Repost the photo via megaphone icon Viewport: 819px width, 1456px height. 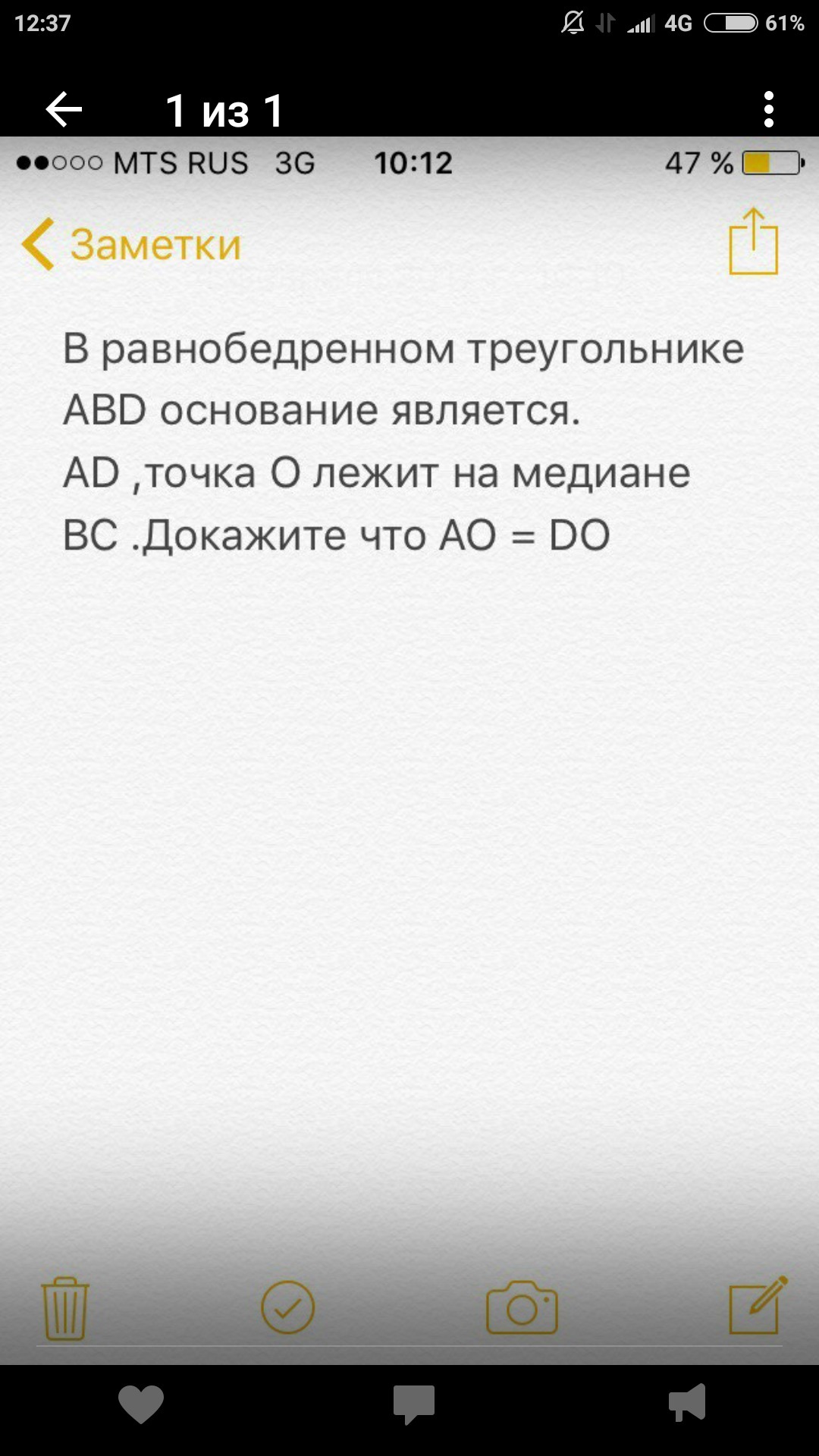[x=687, y=1403]
